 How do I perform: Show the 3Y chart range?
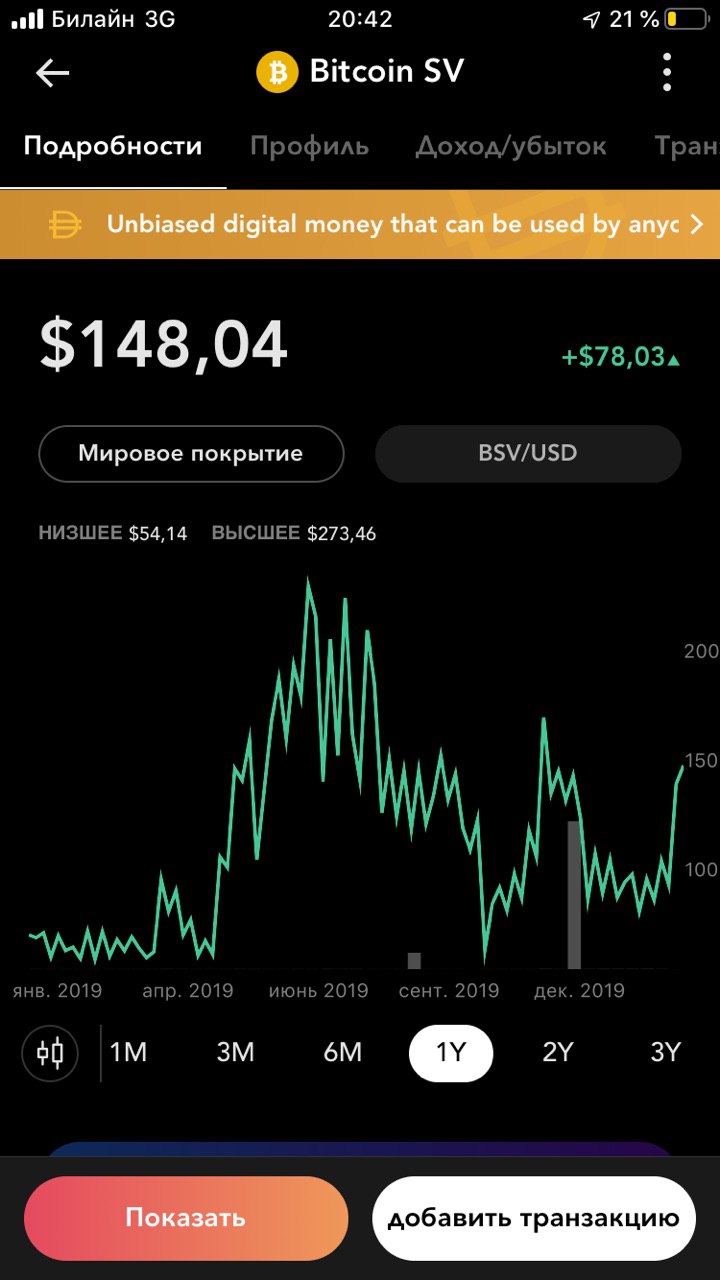(x=665, y=1053)
